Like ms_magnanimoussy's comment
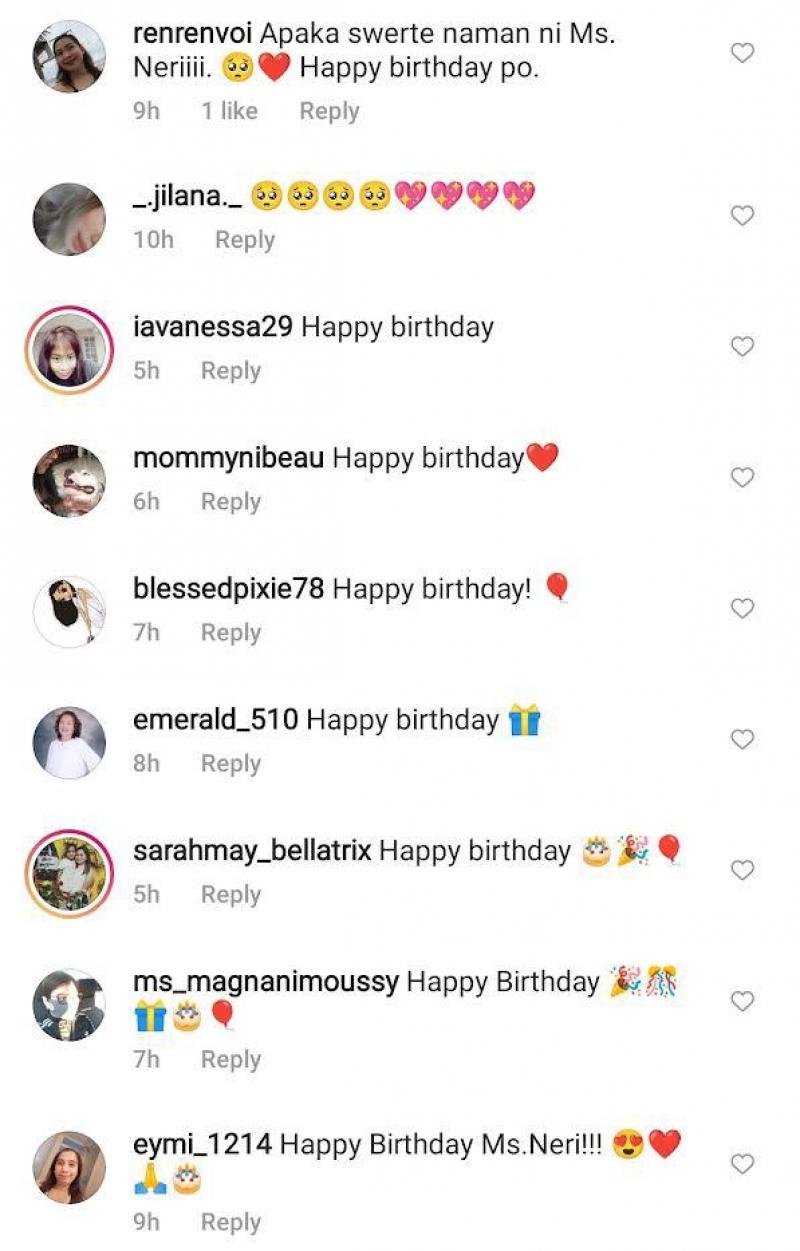 coord(742,1001)
